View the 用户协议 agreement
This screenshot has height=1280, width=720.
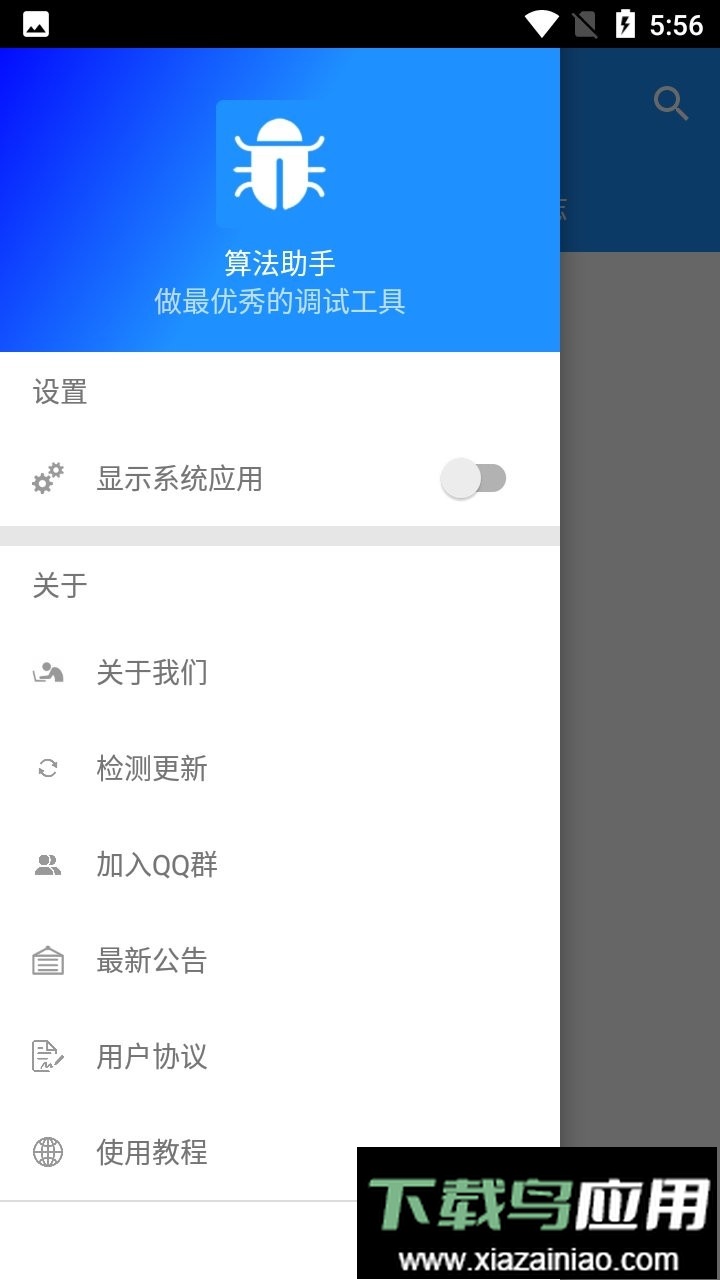(x=152, y=1057)
